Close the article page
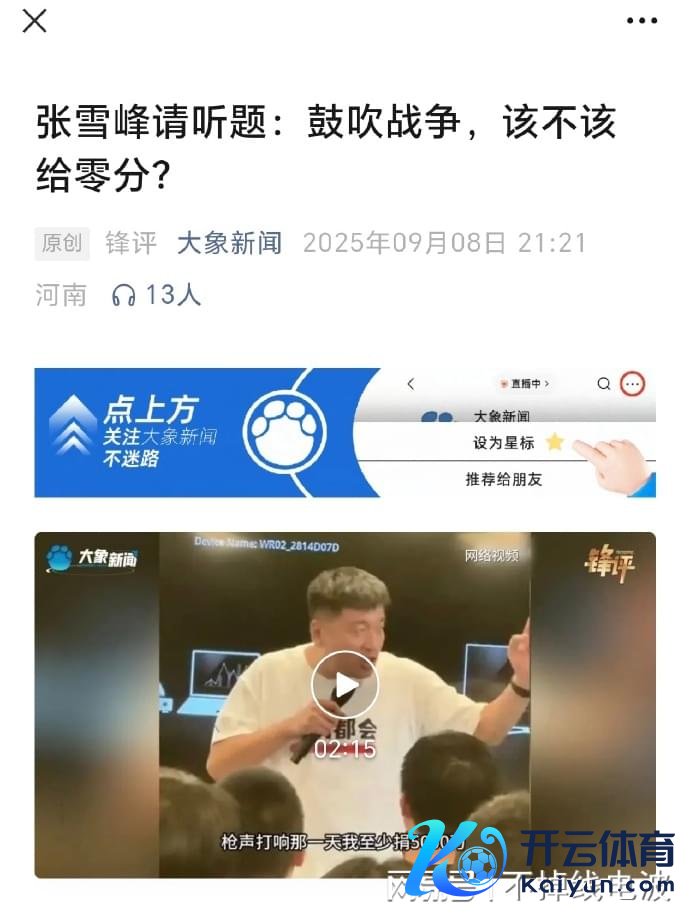 35,21
